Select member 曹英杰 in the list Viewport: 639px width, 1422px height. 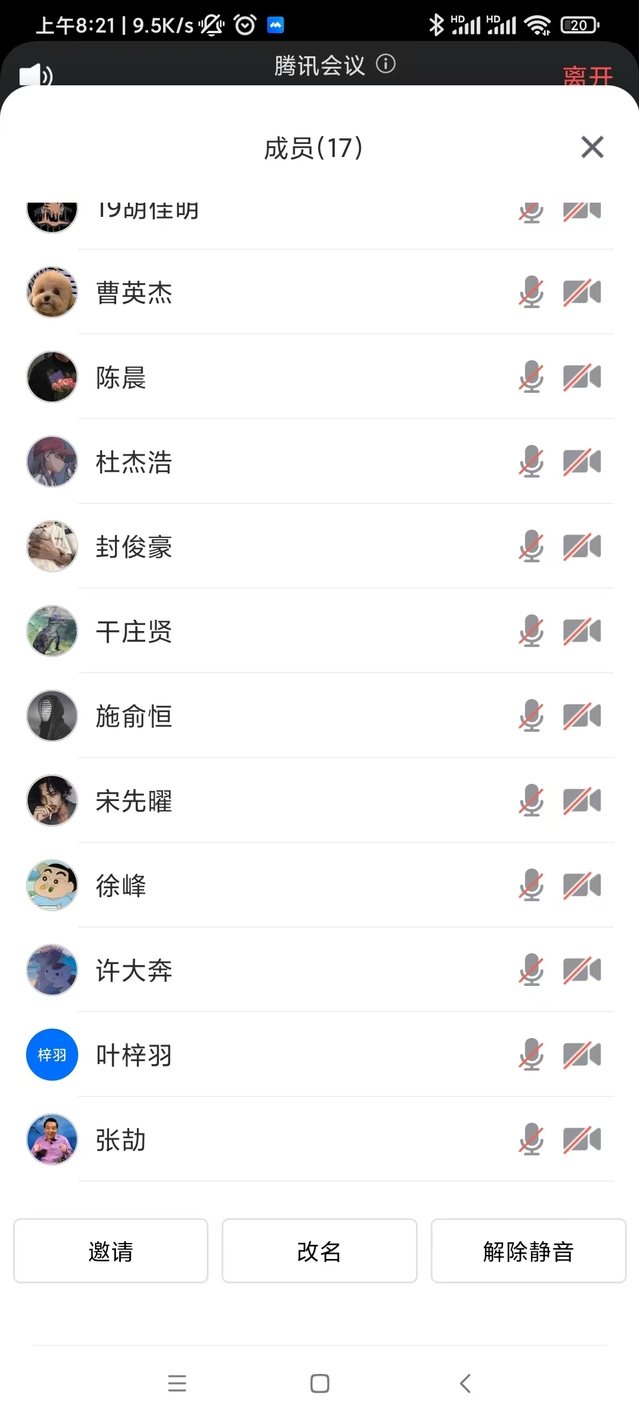[x=134, y=293]
